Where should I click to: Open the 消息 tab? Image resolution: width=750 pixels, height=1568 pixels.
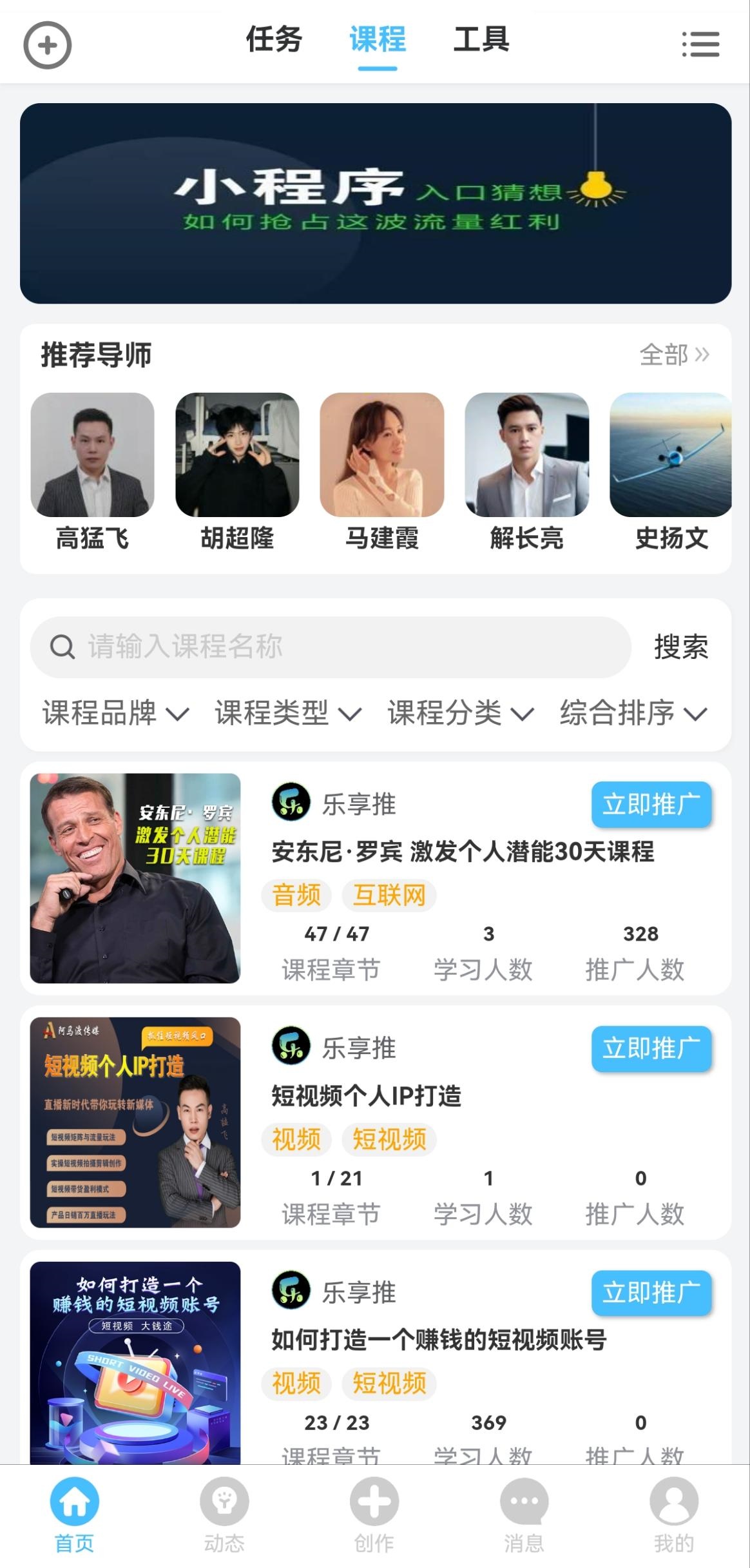click(524, 1514)
